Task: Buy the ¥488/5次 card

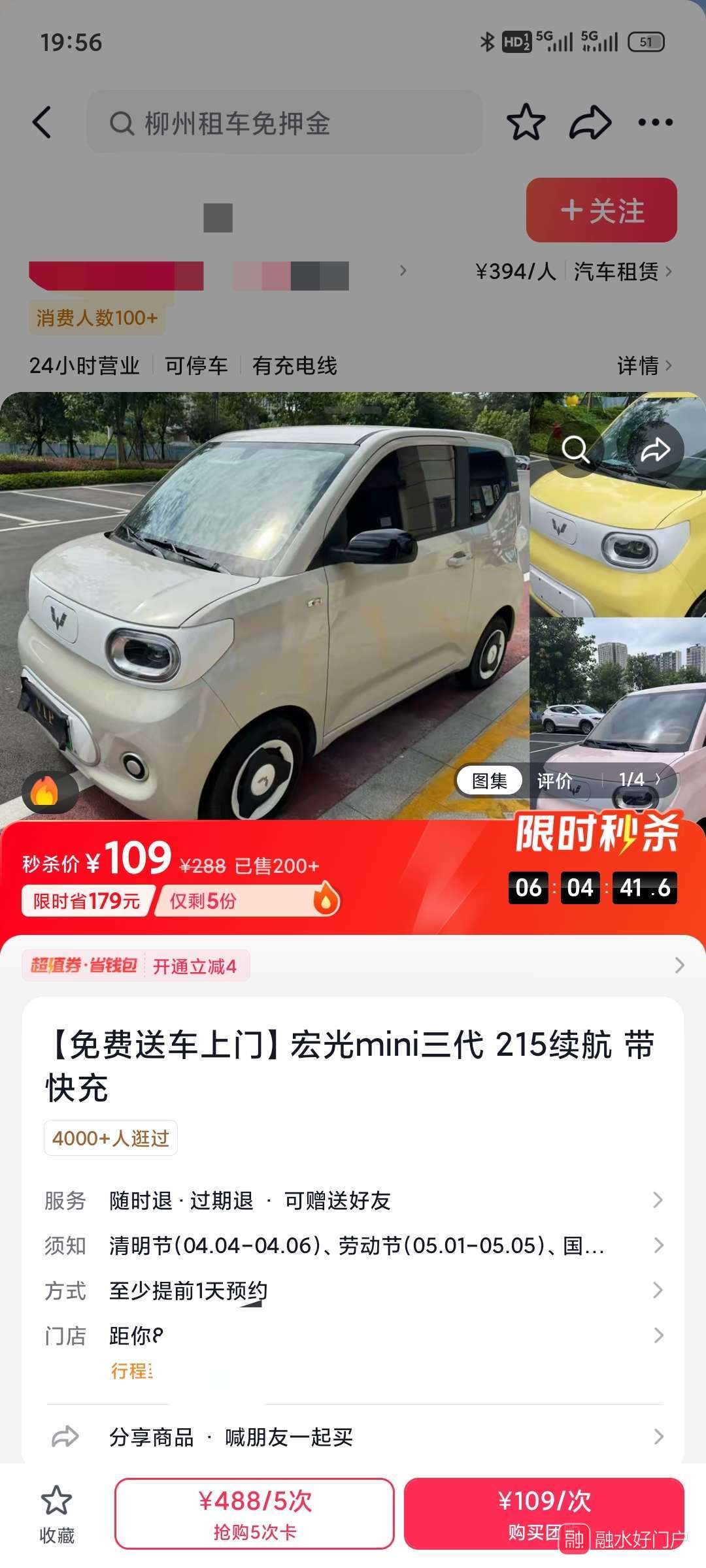Action: click(x=255, y=1513)
